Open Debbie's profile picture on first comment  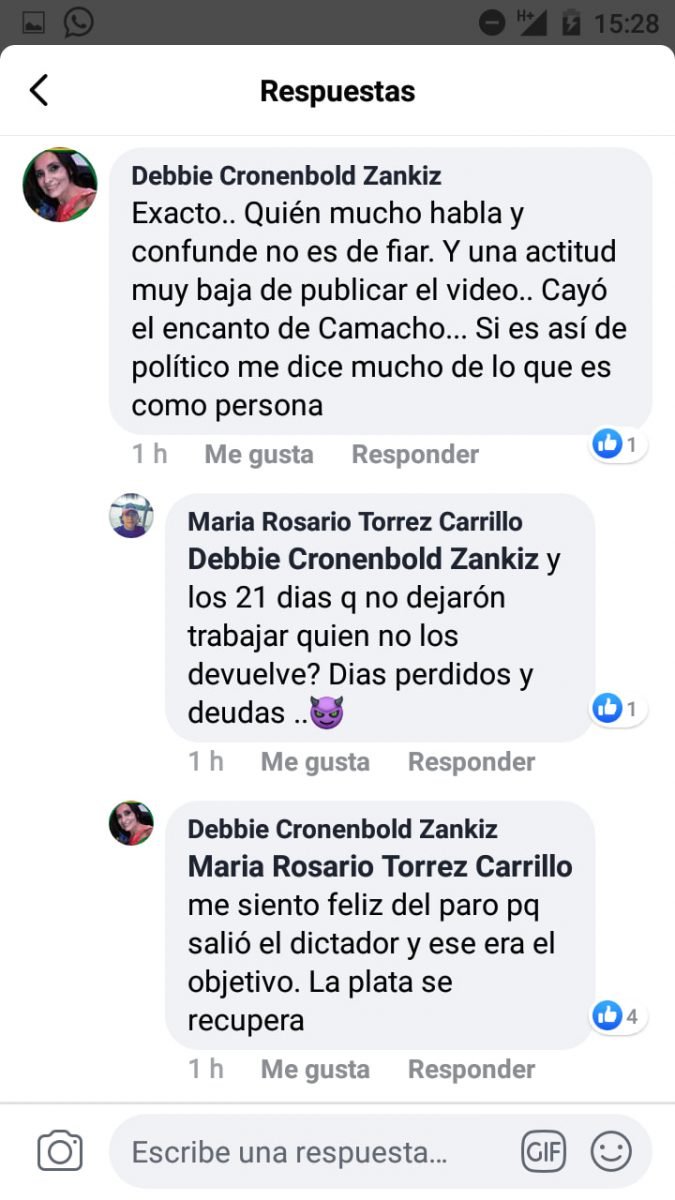click(x=60, y=185)
